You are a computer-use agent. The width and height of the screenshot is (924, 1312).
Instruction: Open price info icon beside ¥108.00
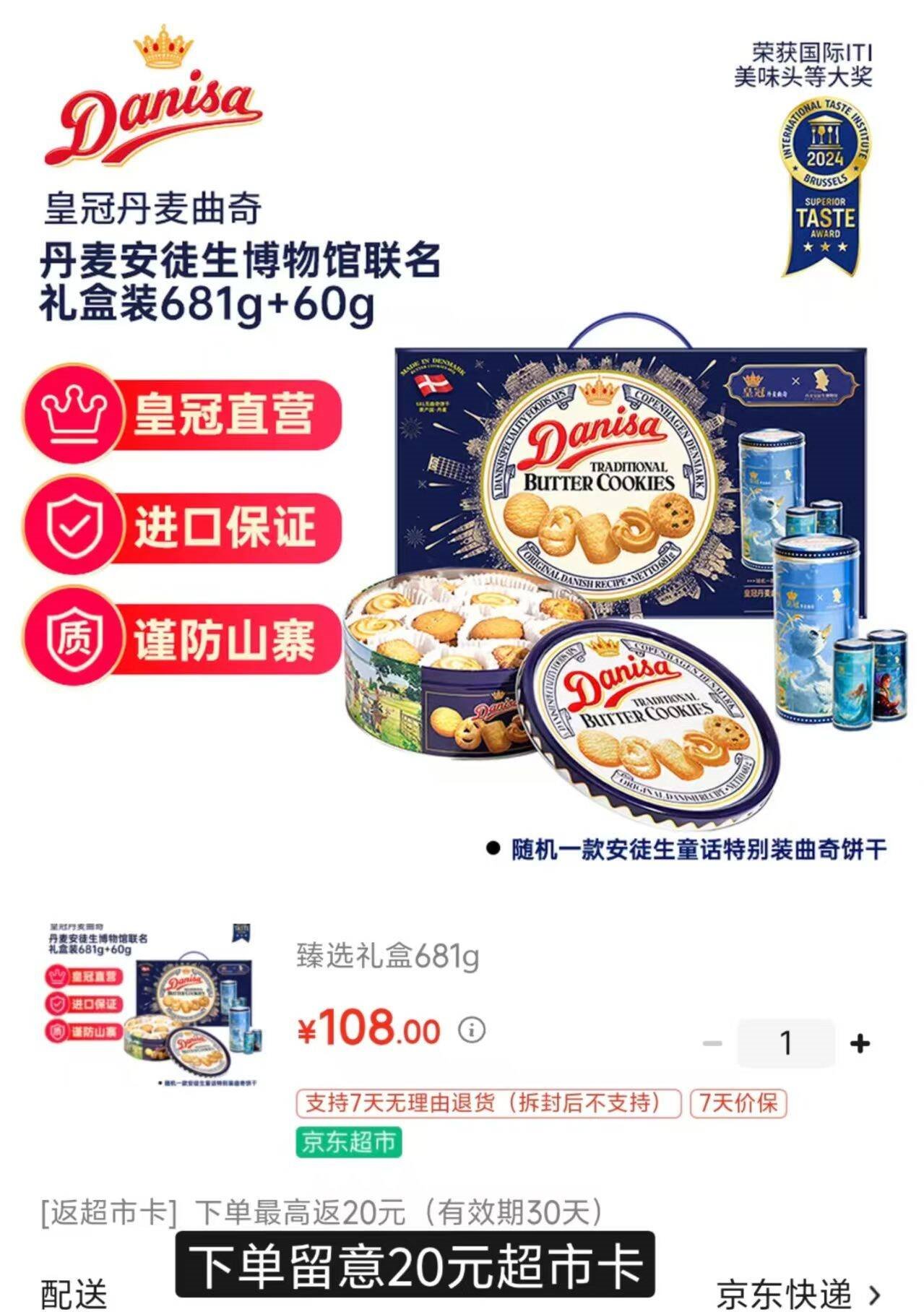click(472, 1030)
